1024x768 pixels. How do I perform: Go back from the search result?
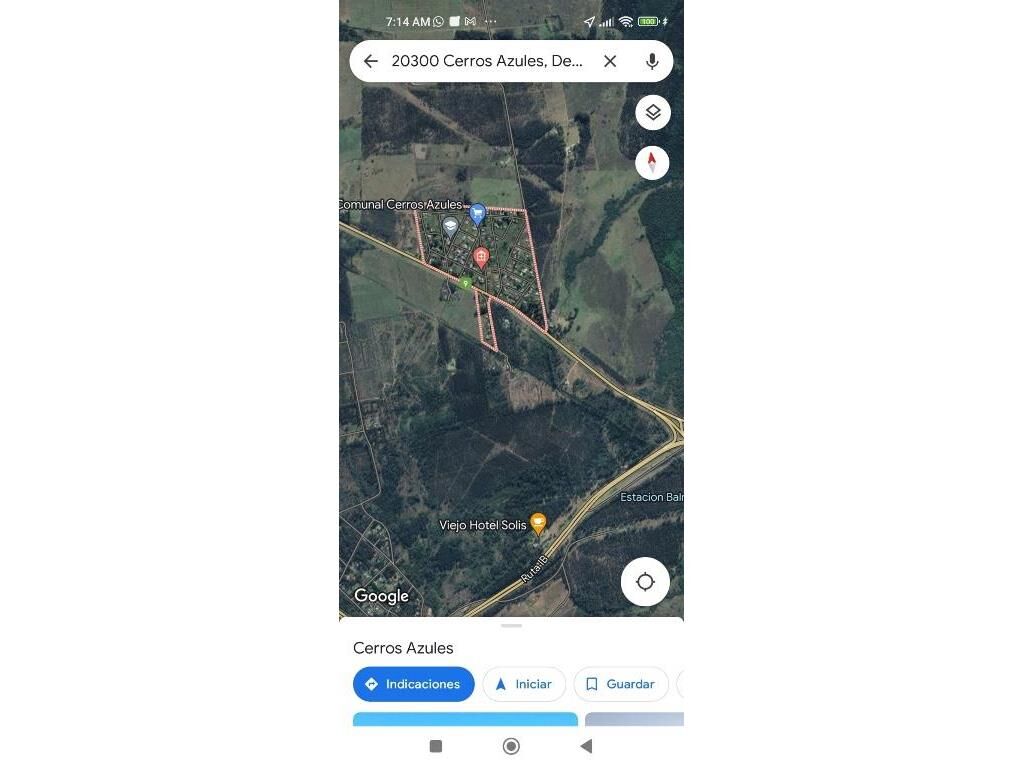point(371,61)
